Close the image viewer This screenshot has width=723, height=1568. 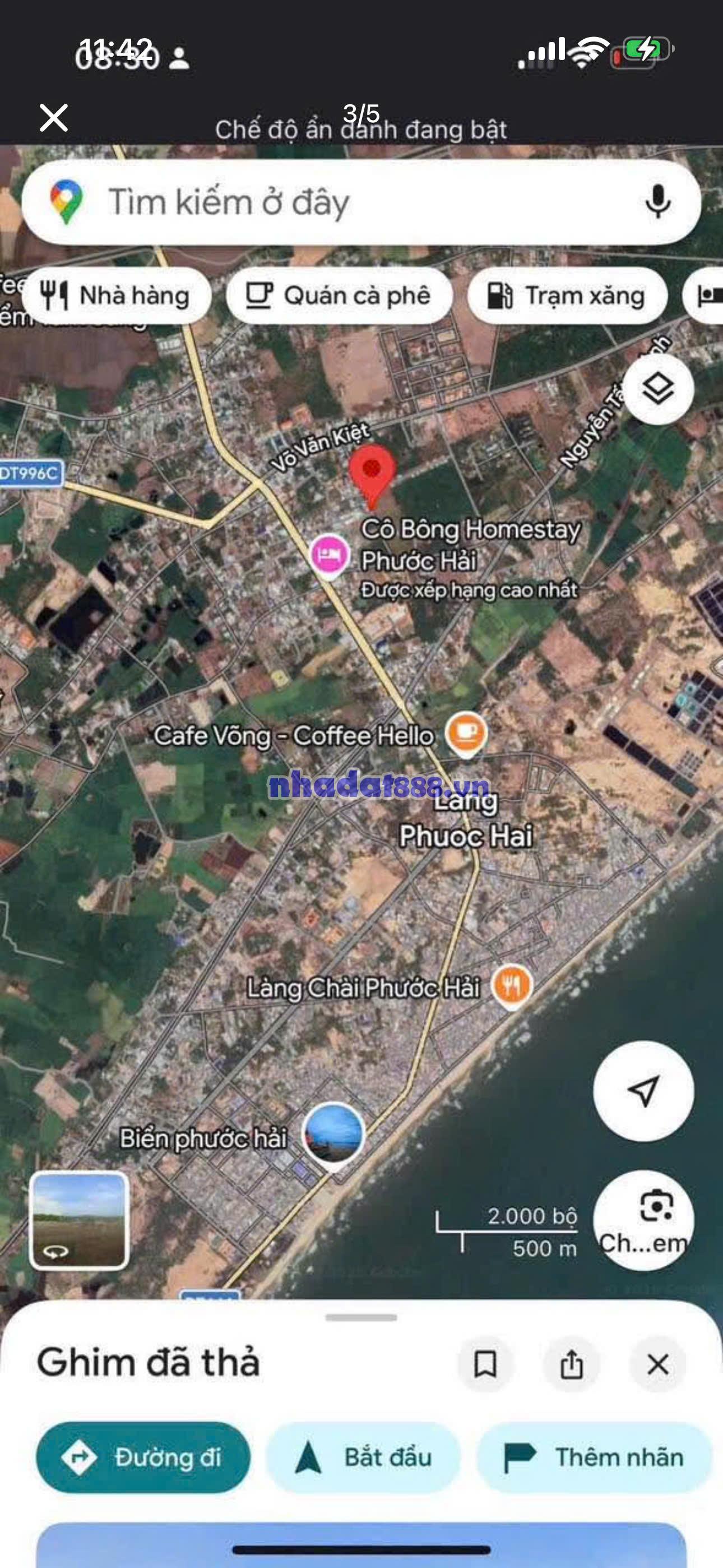[54, 117]
